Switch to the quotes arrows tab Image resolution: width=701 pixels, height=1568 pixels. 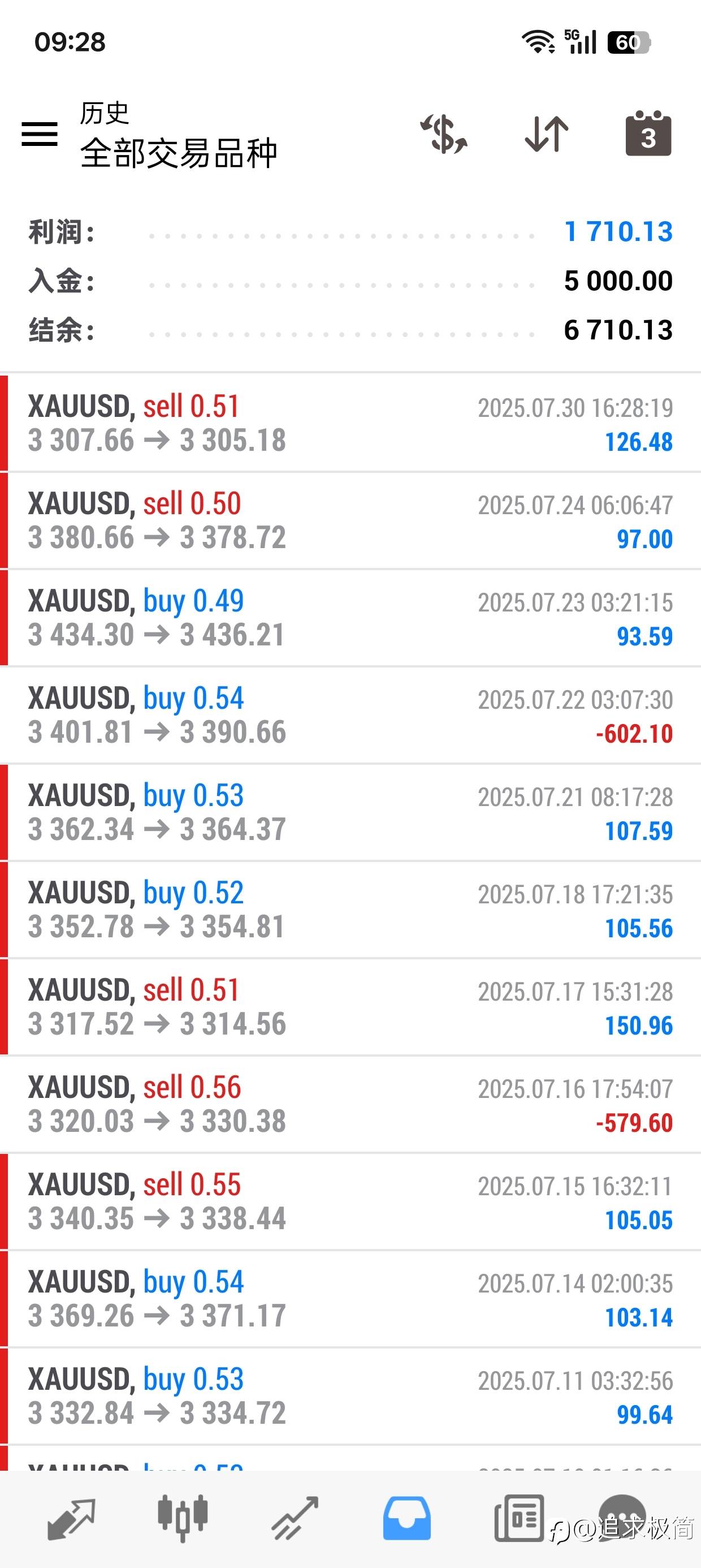(71, 1519)
